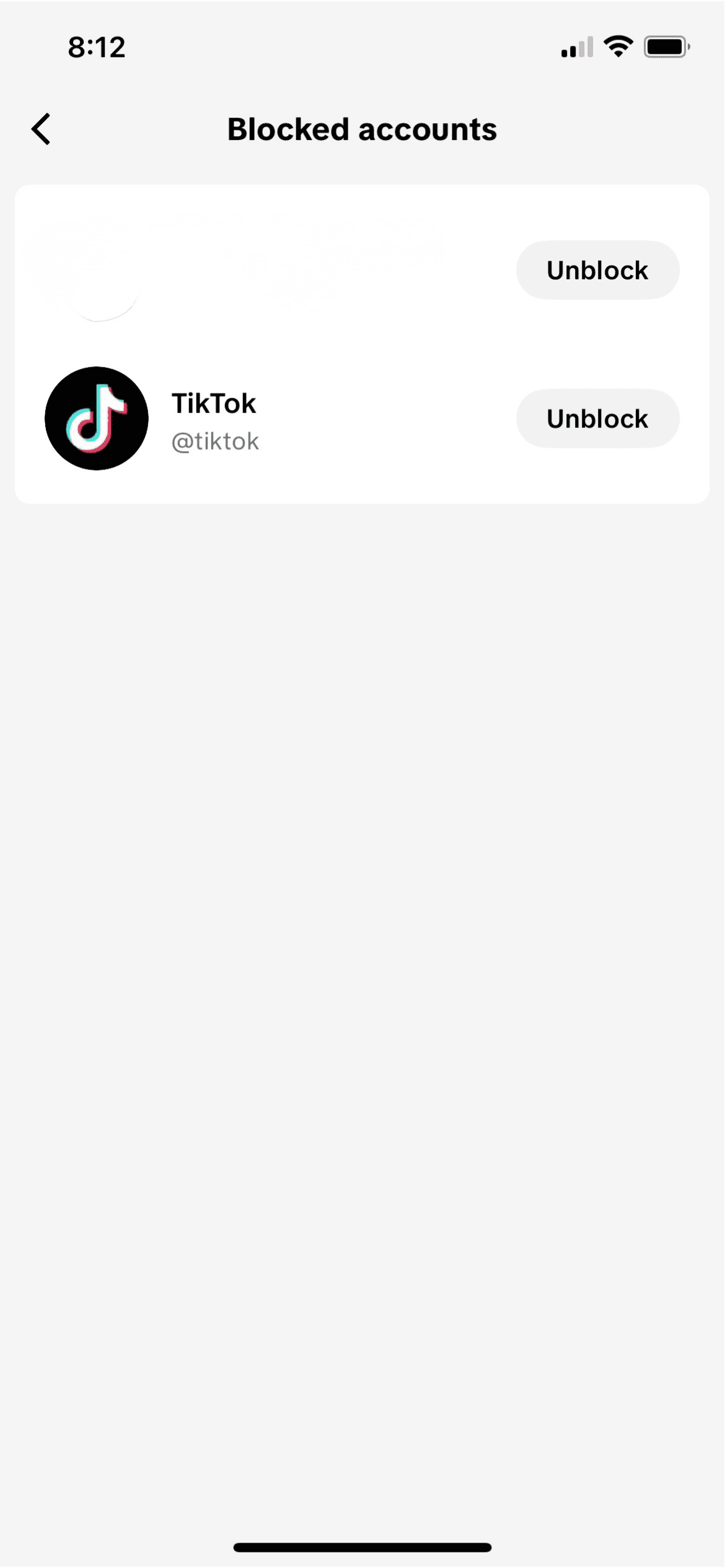Click the TikTok display name
Screen dimensions: 725x1568
click(x=214, y=402)
